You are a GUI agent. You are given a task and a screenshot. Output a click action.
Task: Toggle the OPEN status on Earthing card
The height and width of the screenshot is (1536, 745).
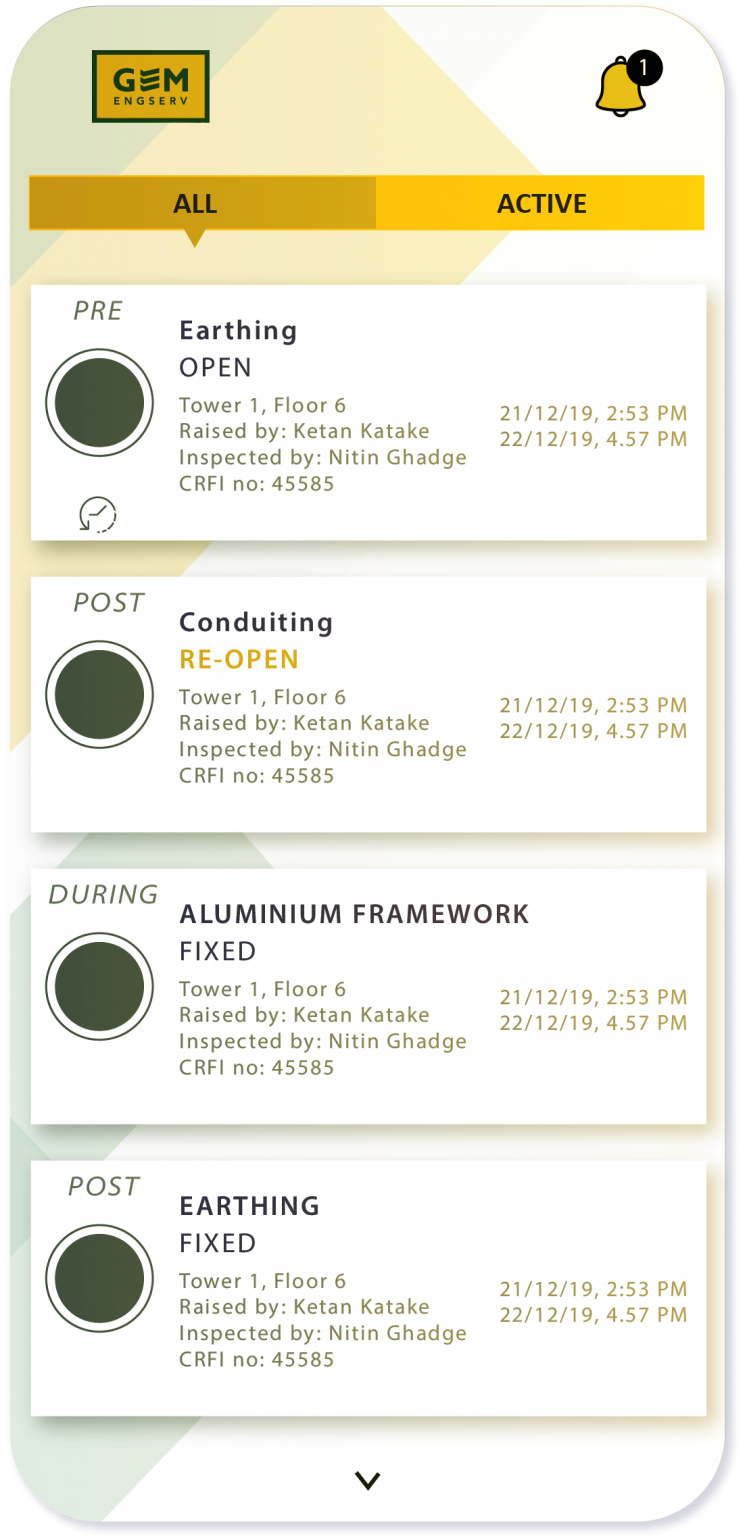click(217, 368)
